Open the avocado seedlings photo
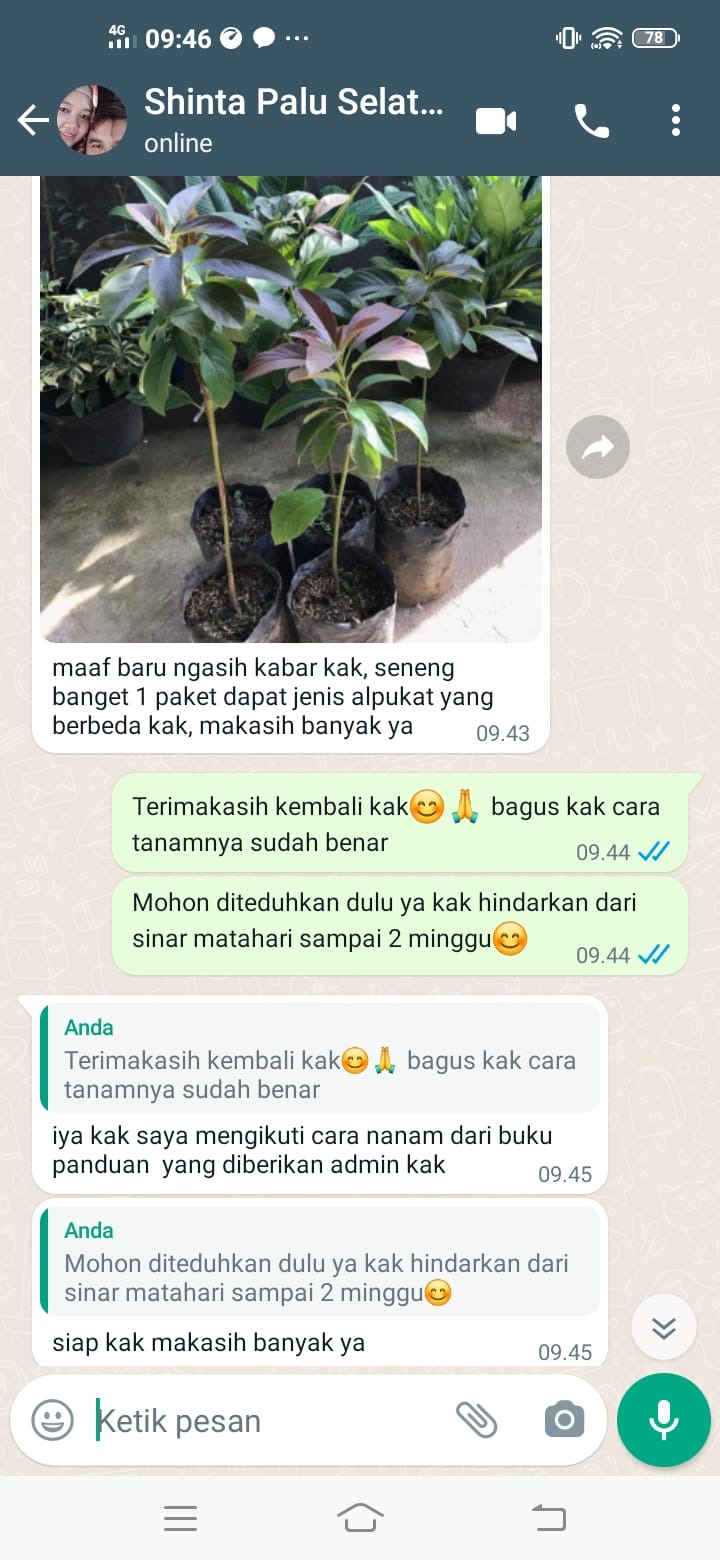The height and width of the screenshot is (1560, 720). [290, 408]
